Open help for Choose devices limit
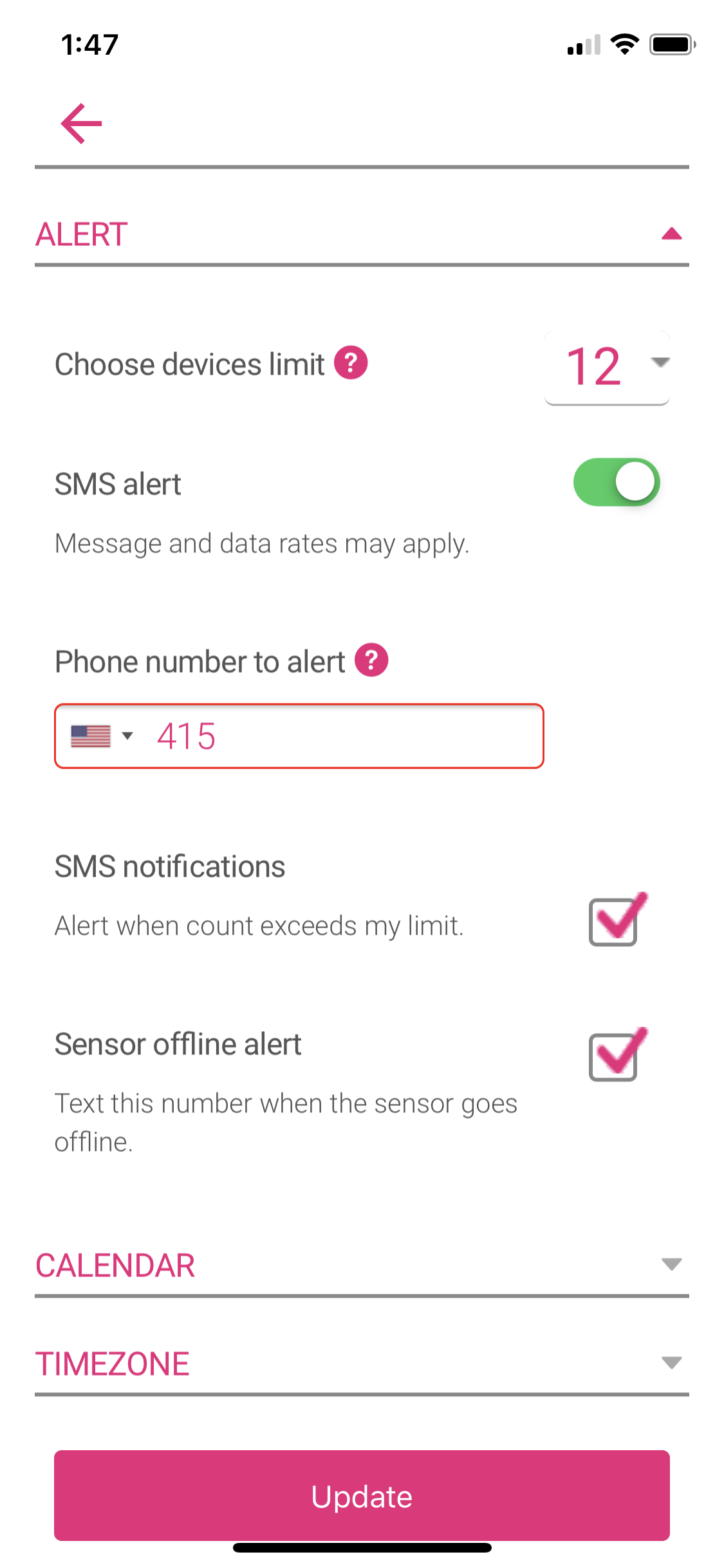724x1568 pixels. pyautogui.click(x=351, y=363)
